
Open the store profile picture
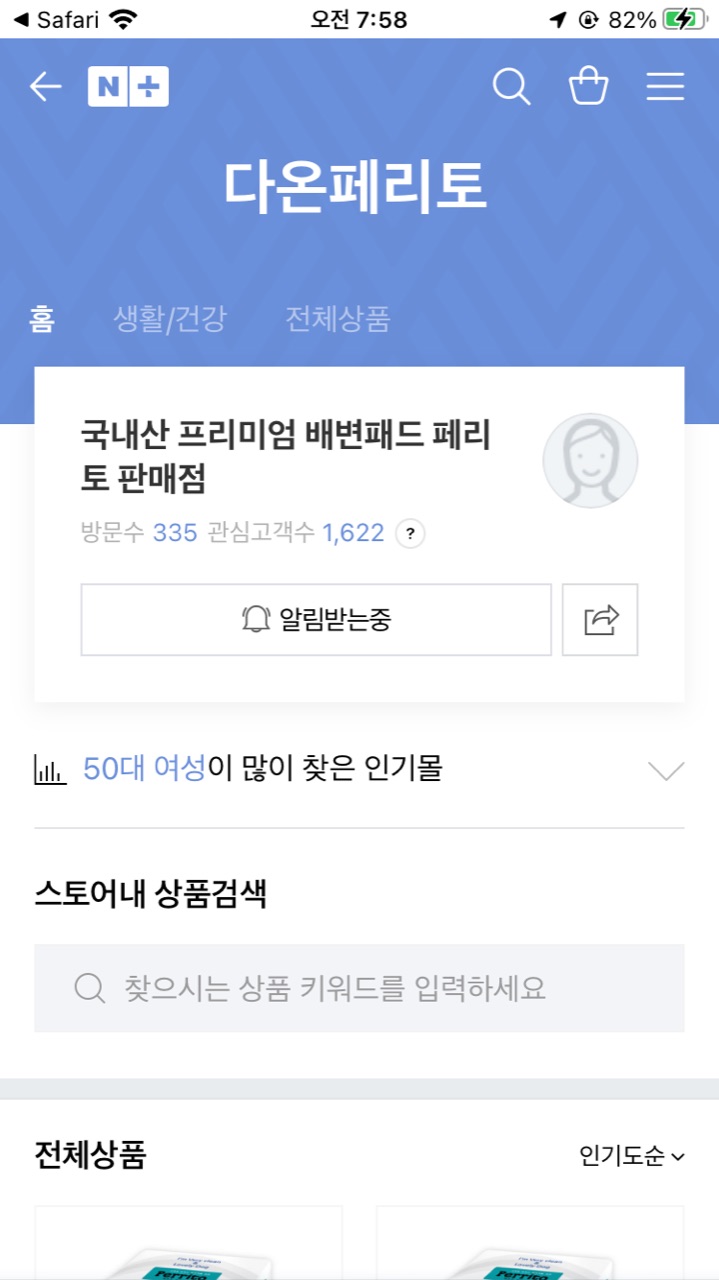(x=590, y=460)
